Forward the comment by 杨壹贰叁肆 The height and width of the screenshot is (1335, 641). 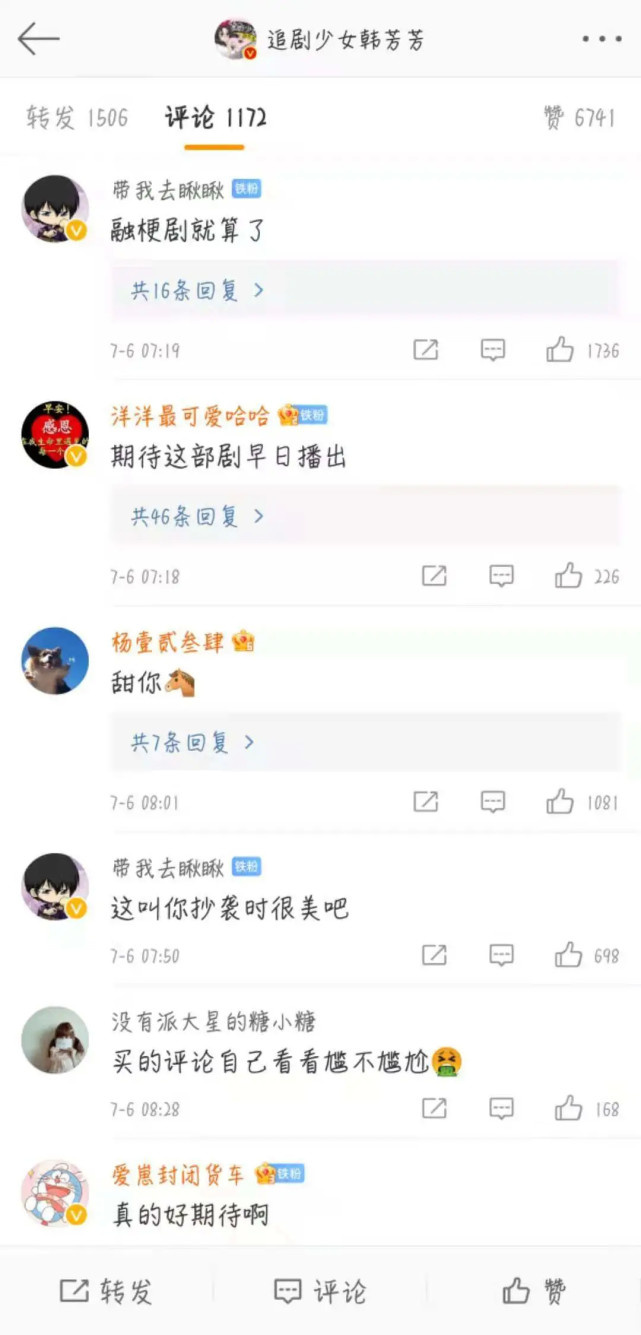click(x=426, y=802)
